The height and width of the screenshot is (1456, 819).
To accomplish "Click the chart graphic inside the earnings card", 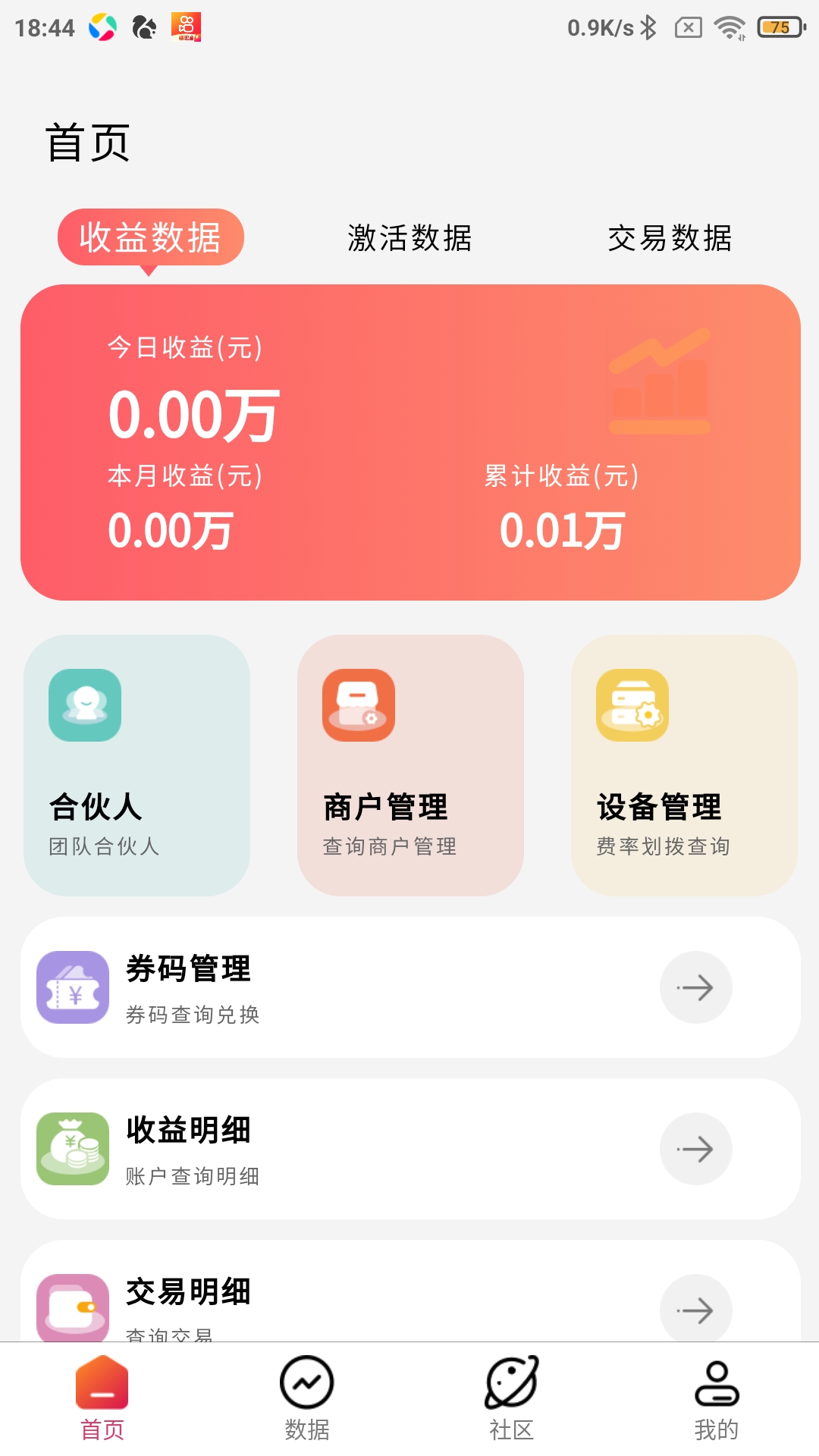I will (660, 383).
